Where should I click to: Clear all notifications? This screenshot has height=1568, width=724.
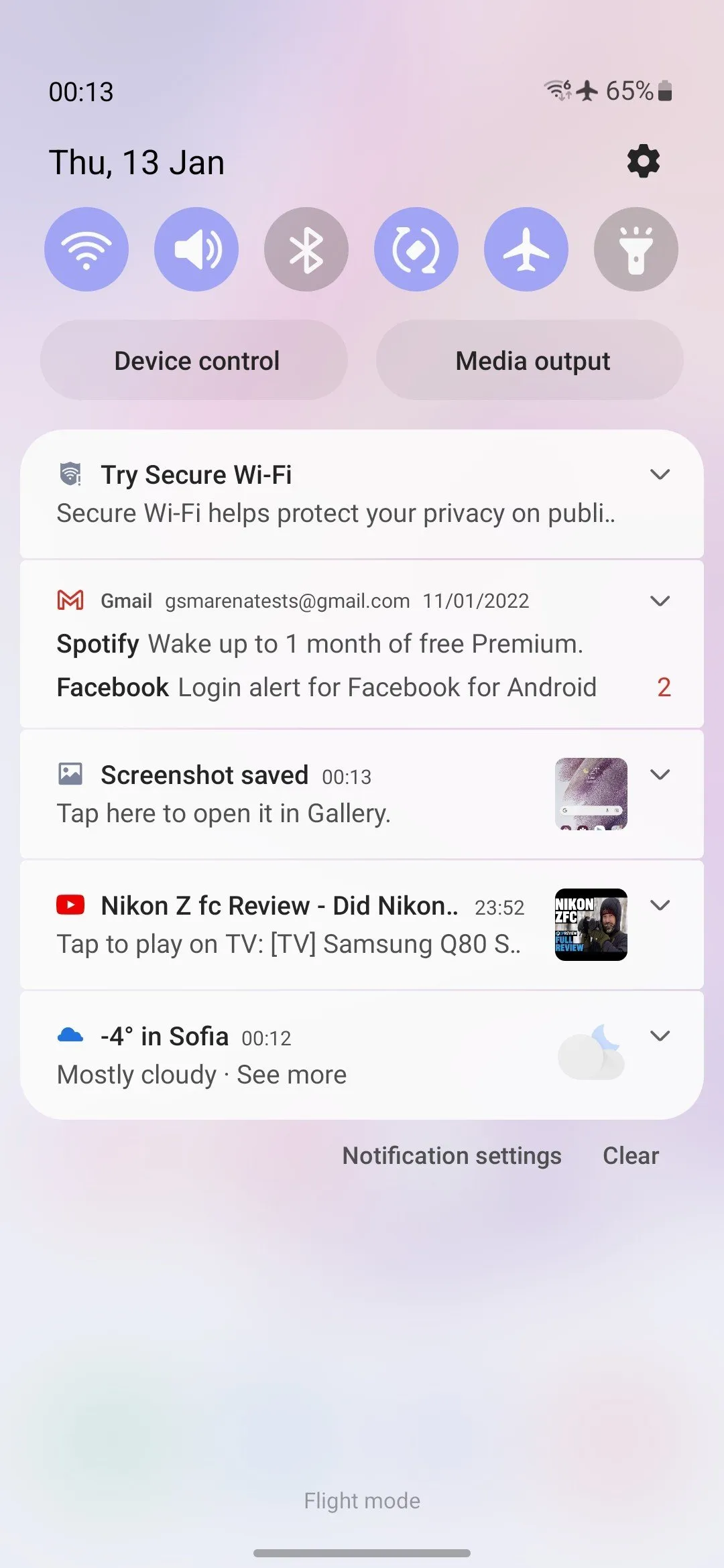click(631, 1156)
